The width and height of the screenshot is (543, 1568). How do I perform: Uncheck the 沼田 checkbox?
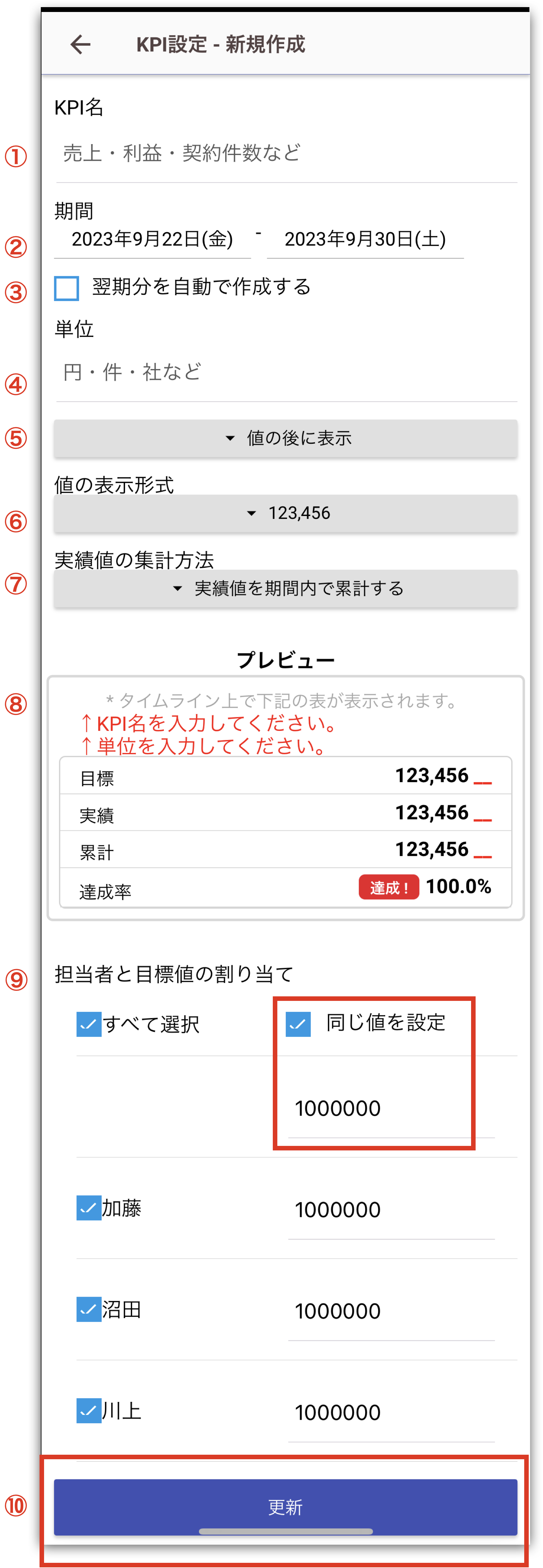coord(89,1309)
